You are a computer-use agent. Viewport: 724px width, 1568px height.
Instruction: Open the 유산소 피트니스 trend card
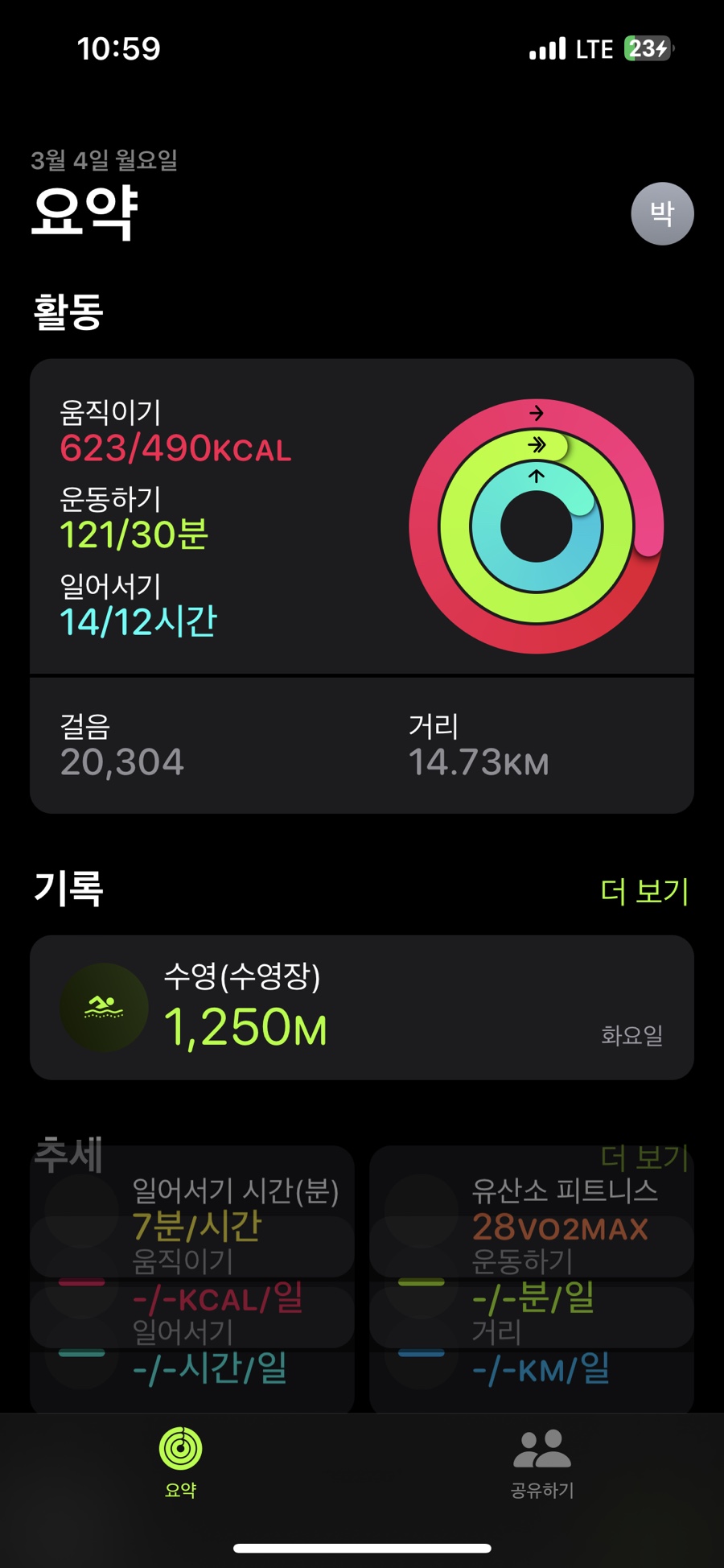point(531,1210)
